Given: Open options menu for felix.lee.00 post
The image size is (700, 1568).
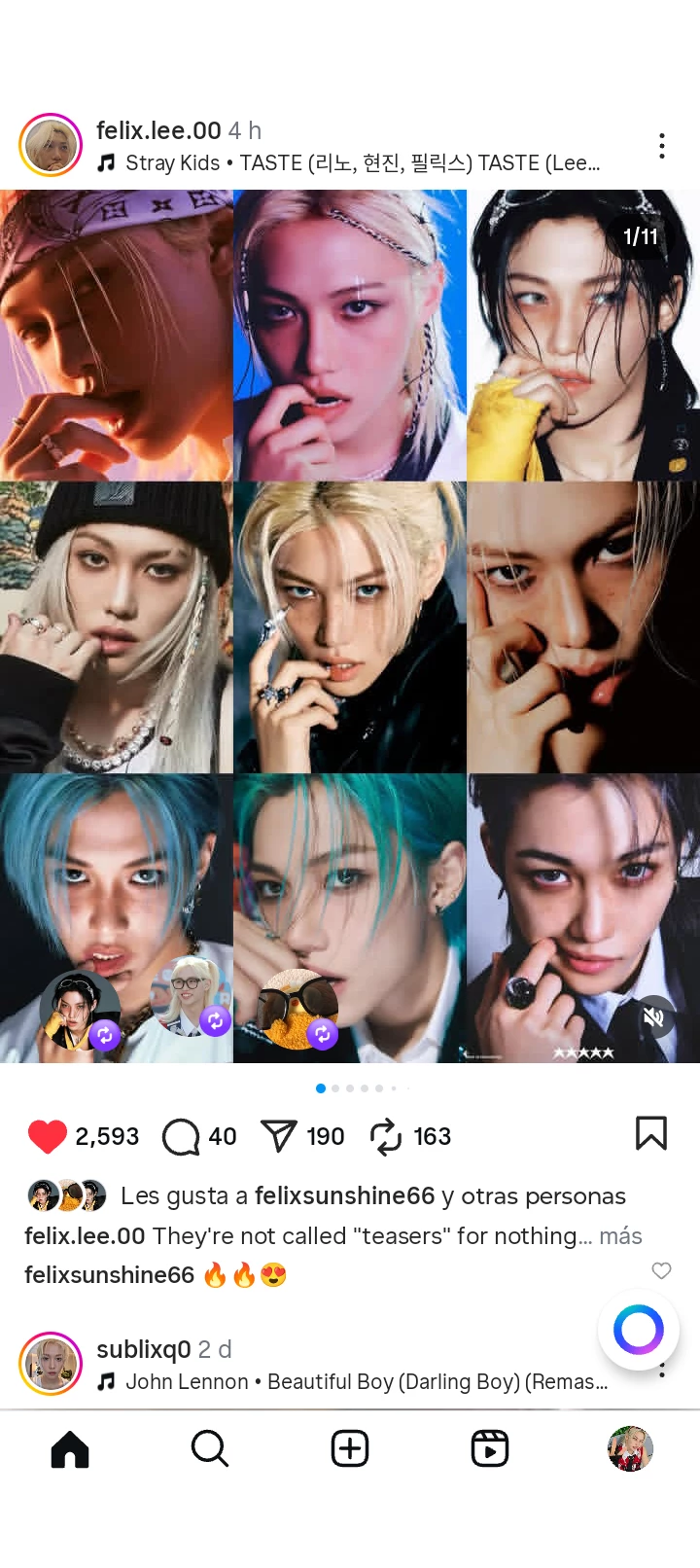Looking at the screenshot, I should click(661, 147).
